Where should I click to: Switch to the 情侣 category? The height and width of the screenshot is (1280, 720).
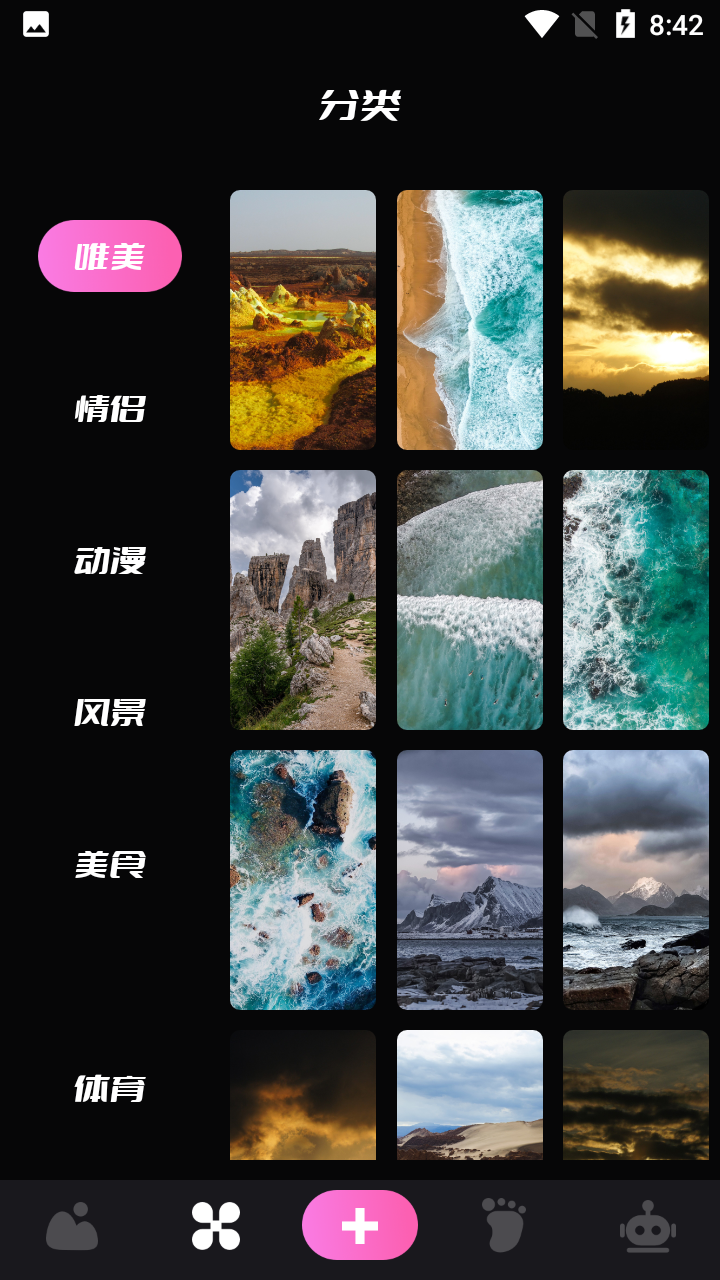click(110, 408)
